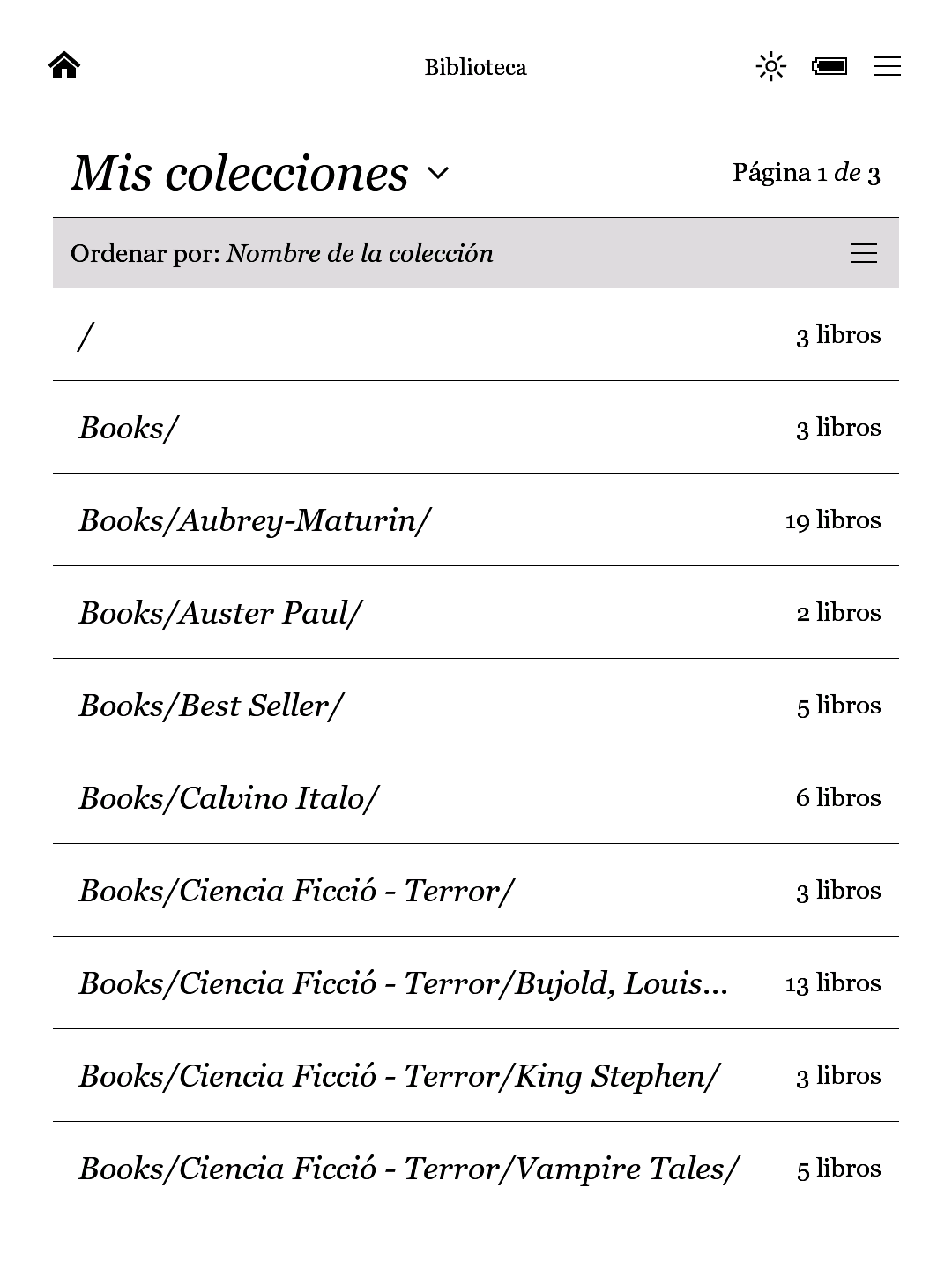This screenshot has width=952, height=1270.
Task: Open the Books/Auster Paul/ collection
Action: pyautogui.click(x=476, y=613)
